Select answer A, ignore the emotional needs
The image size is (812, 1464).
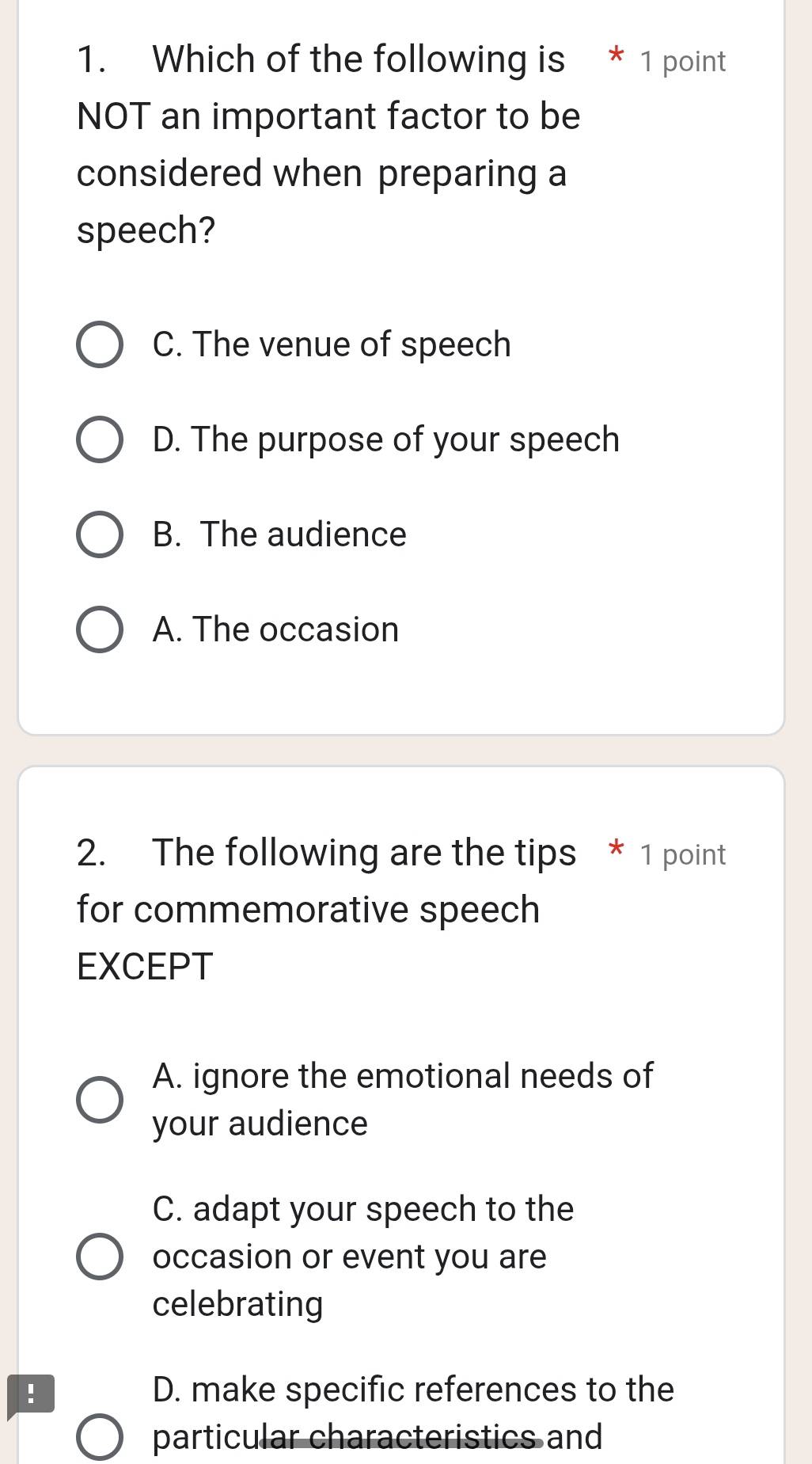101,1099
